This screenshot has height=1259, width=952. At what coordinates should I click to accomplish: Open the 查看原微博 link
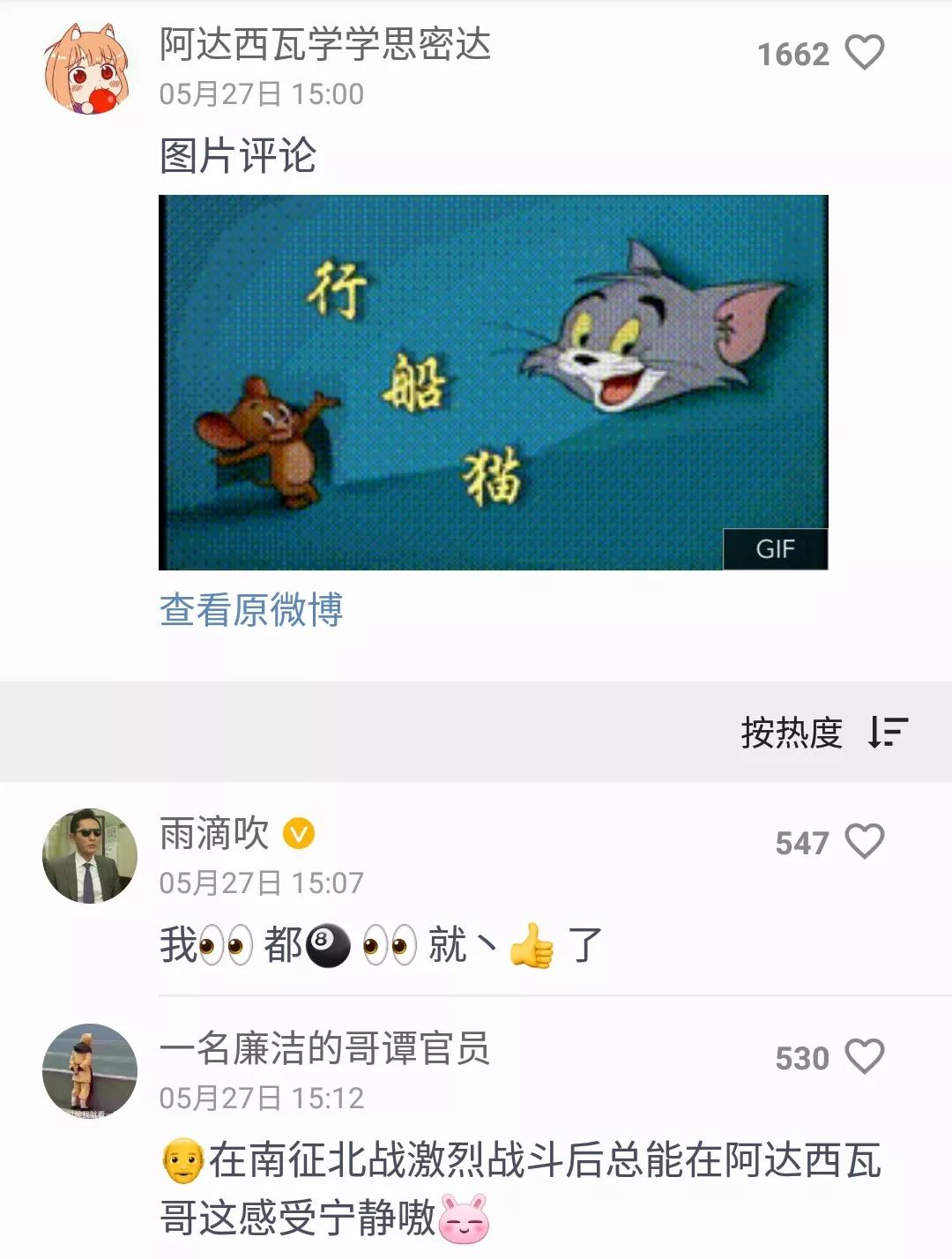click(251, 610)
